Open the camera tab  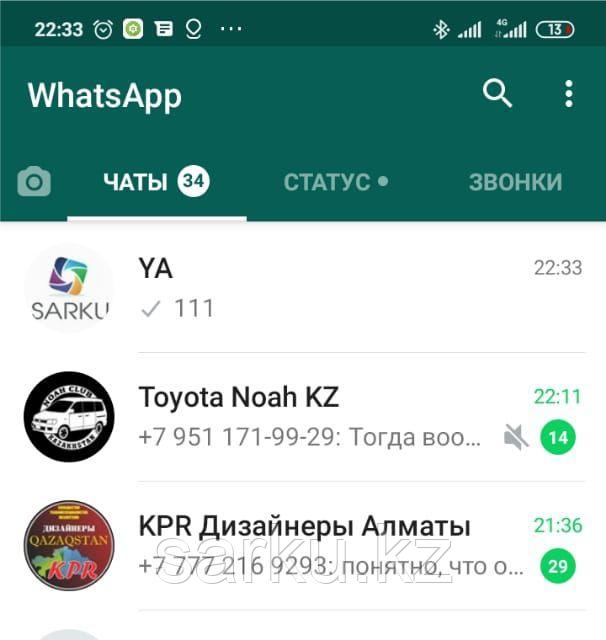tap(34, 182)
